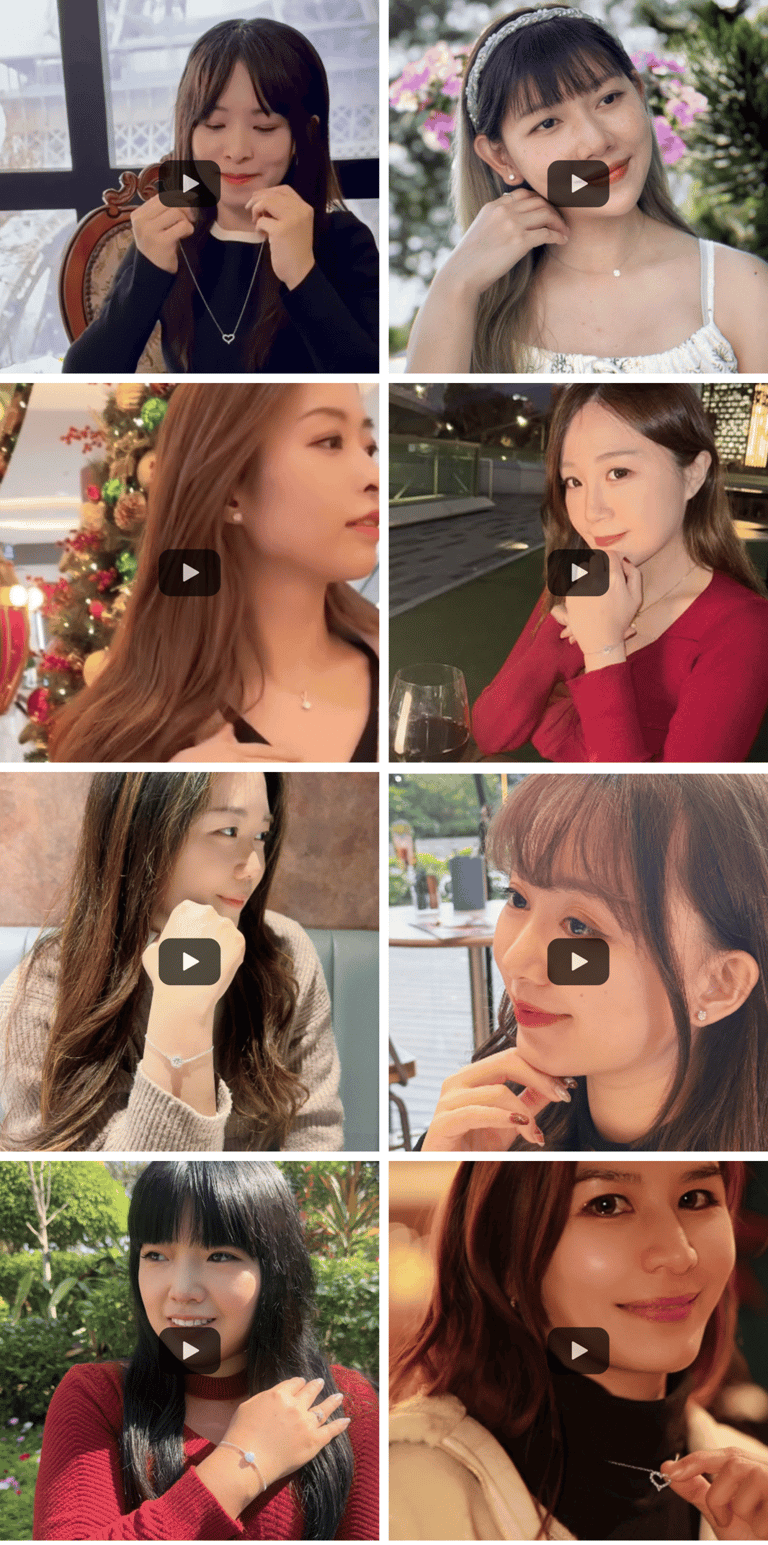Viewport: 768px width, 1545px height.
Task: Play video of woman in red sweater in garden
Action: (189, 1351)
